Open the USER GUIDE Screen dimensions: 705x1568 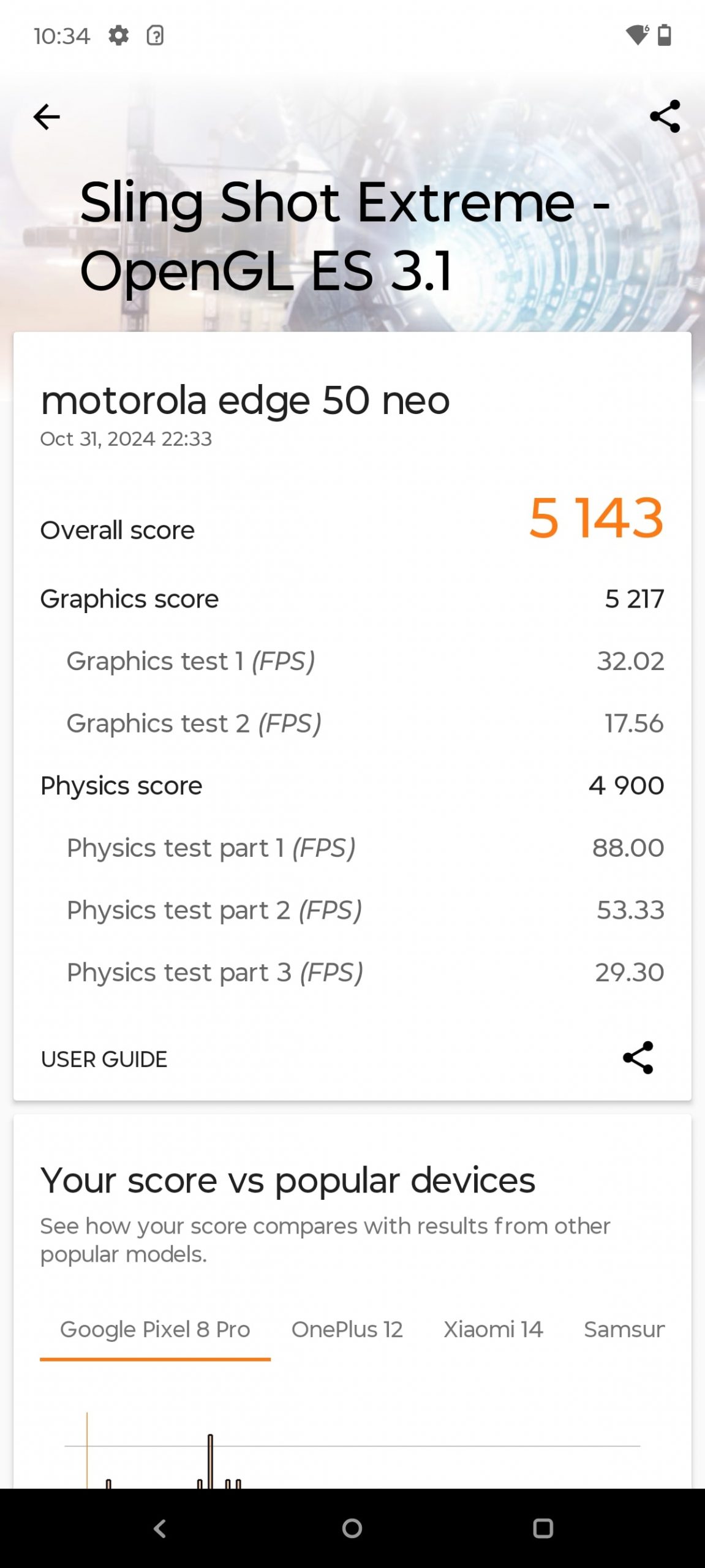pos(104,1059)
